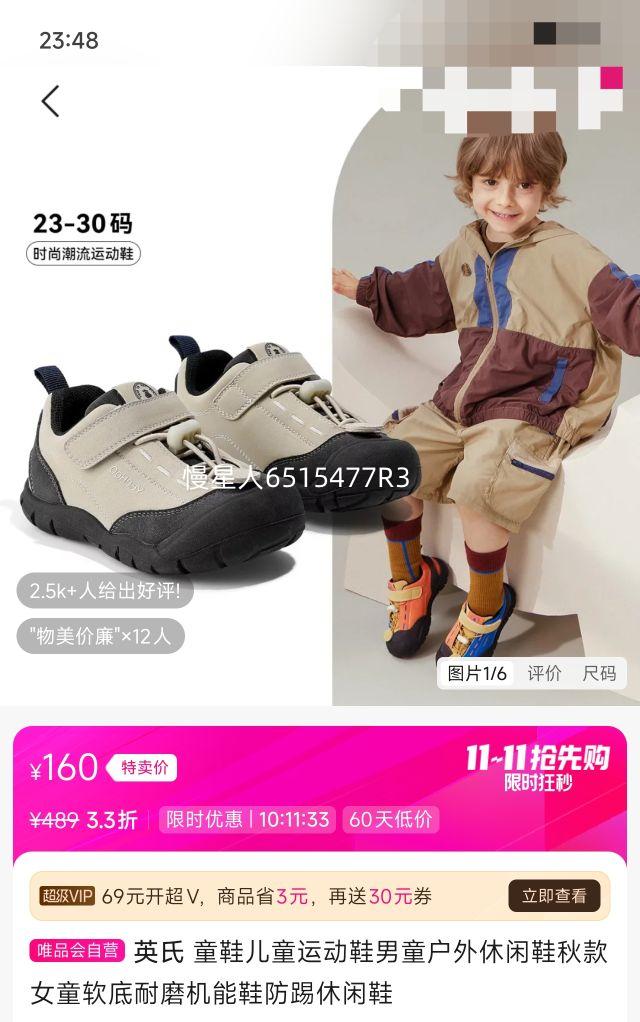Switch to the 评价 tab on image
640x1022 pixels.
(545, 673)
